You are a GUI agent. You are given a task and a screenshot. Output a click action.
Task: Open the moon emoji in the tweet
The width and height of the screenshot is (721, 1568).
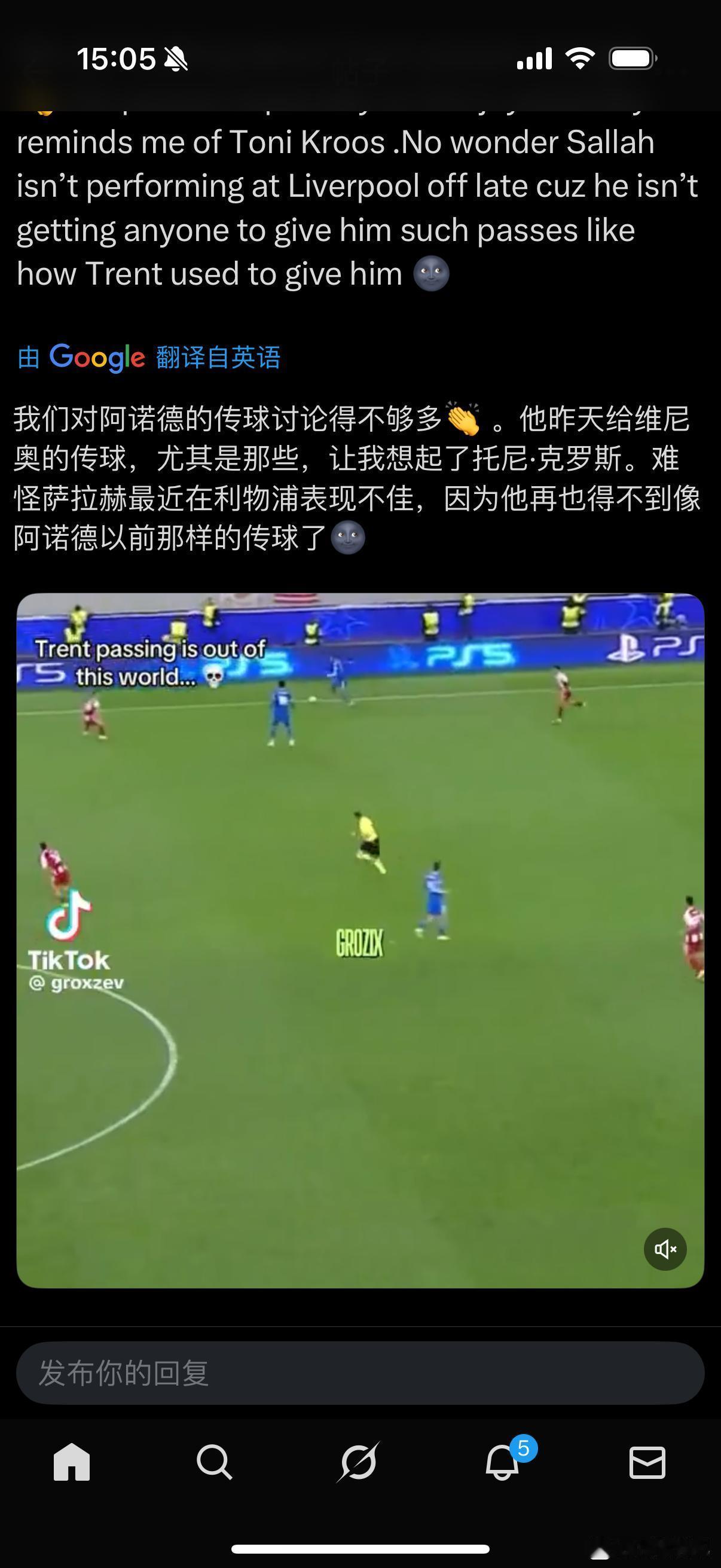pyautogui.click(x=432, y=274)
